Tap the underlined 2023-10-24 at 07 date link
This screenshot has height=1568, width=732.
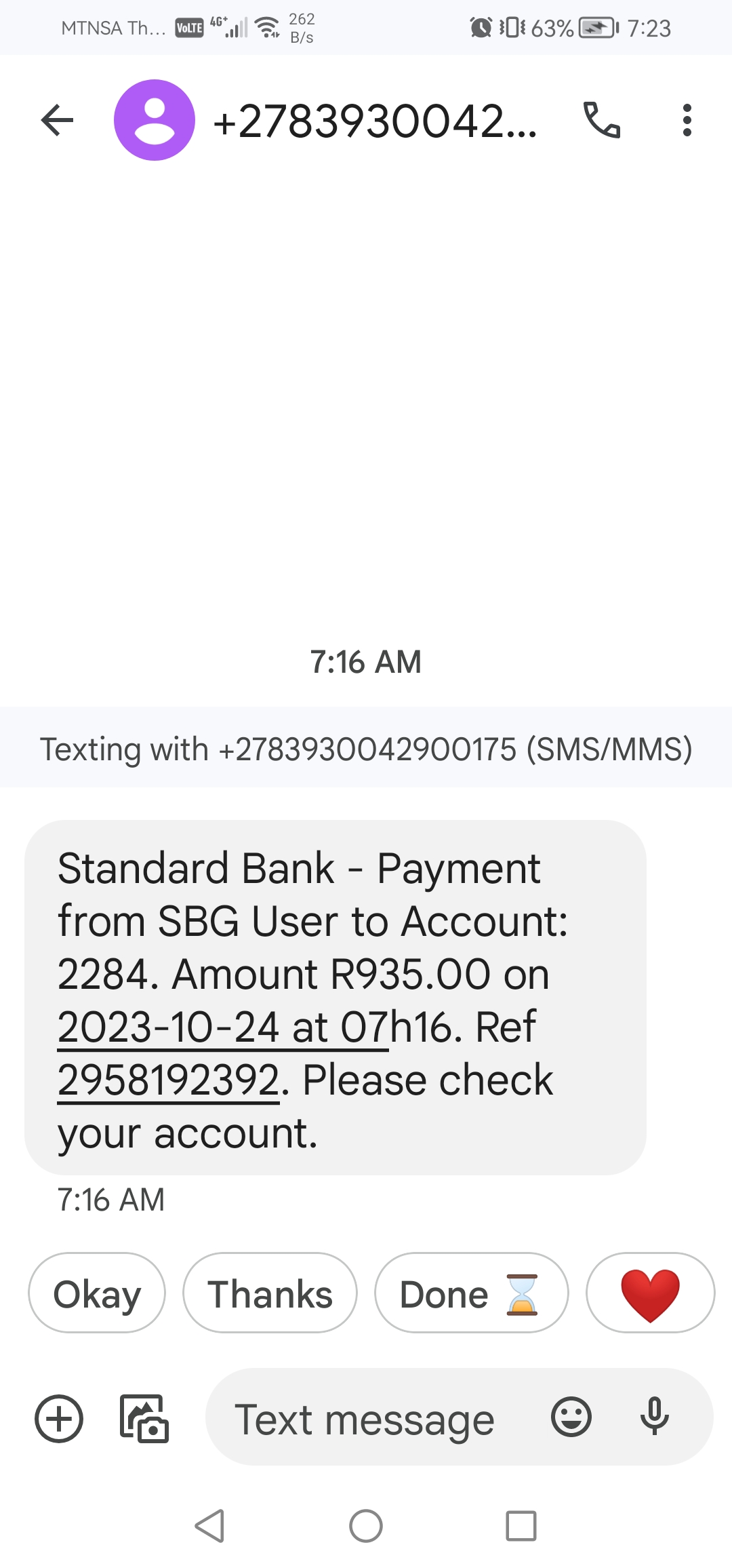(x=223, y=1027)
